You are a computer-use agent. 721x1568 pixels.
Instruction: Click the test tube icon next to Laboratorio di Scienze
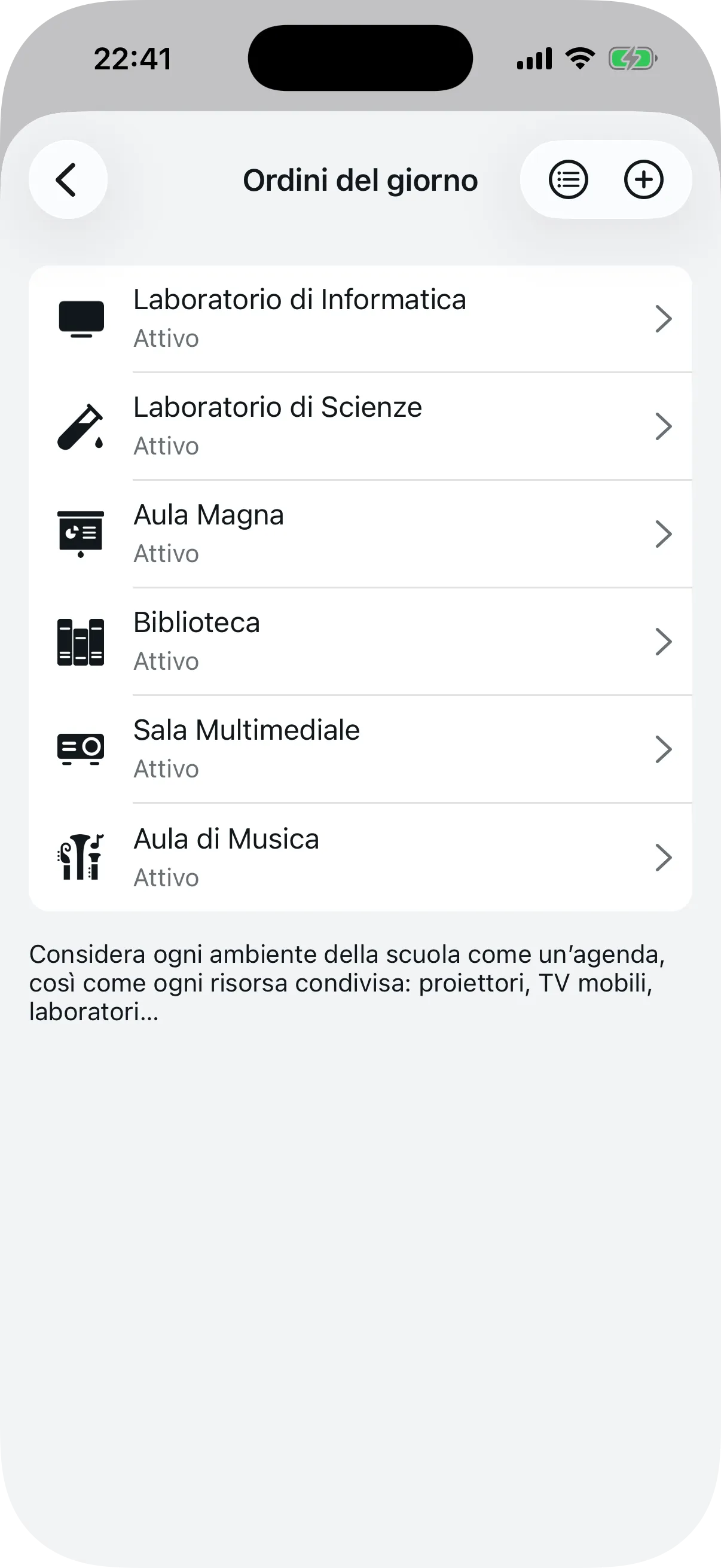81,425
